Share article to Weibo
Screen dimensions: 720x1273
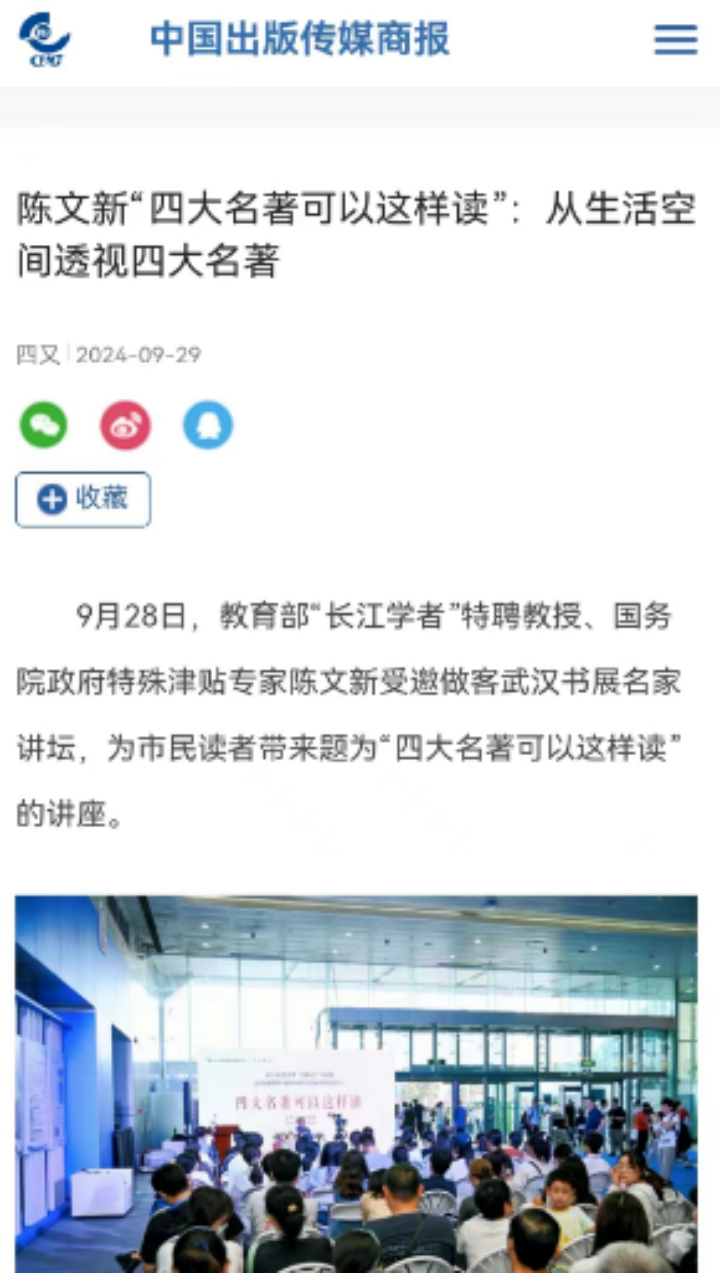tap(125, 426)
